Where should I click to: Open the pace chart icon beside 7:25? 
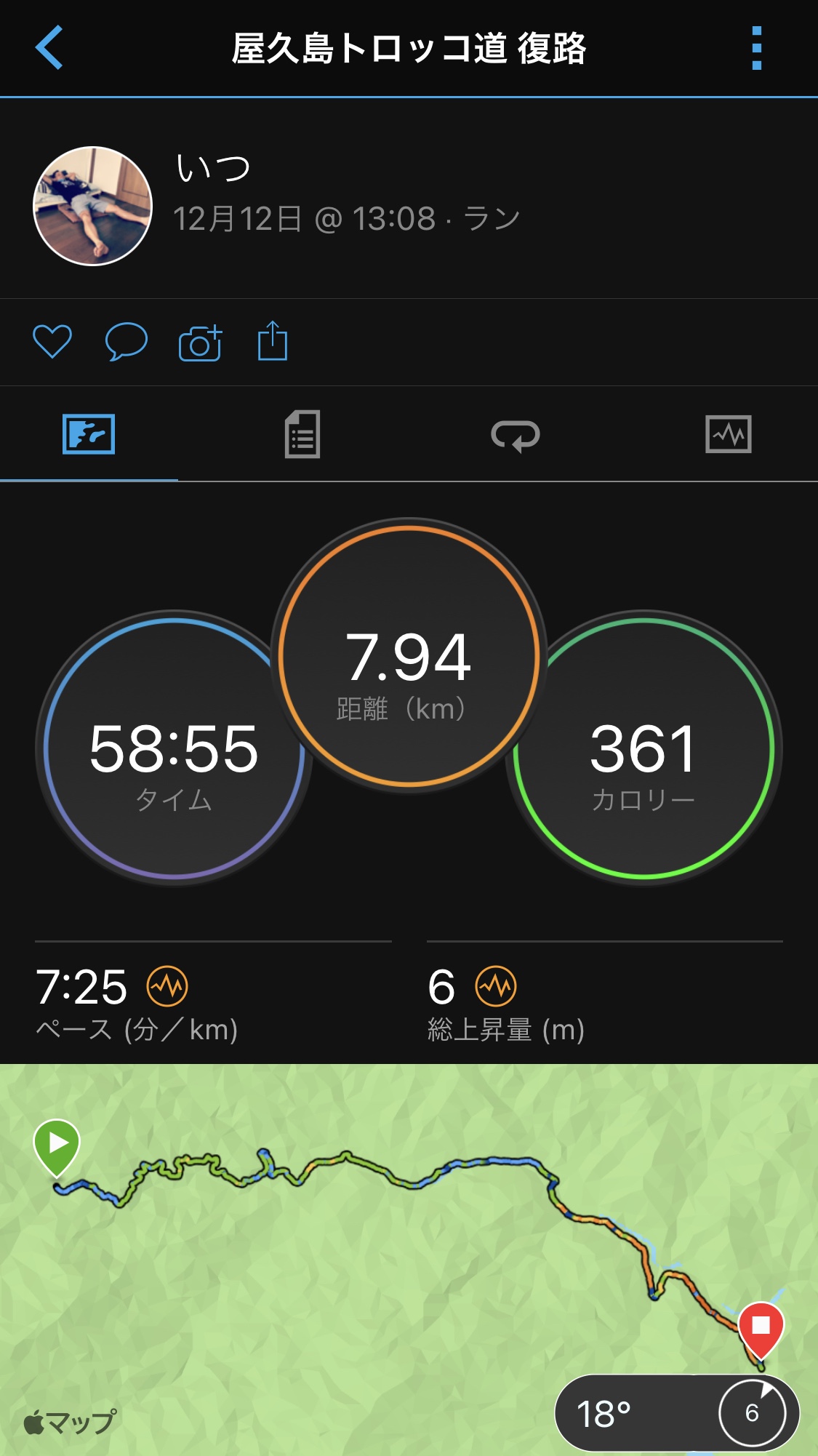[x=167, y=986]
